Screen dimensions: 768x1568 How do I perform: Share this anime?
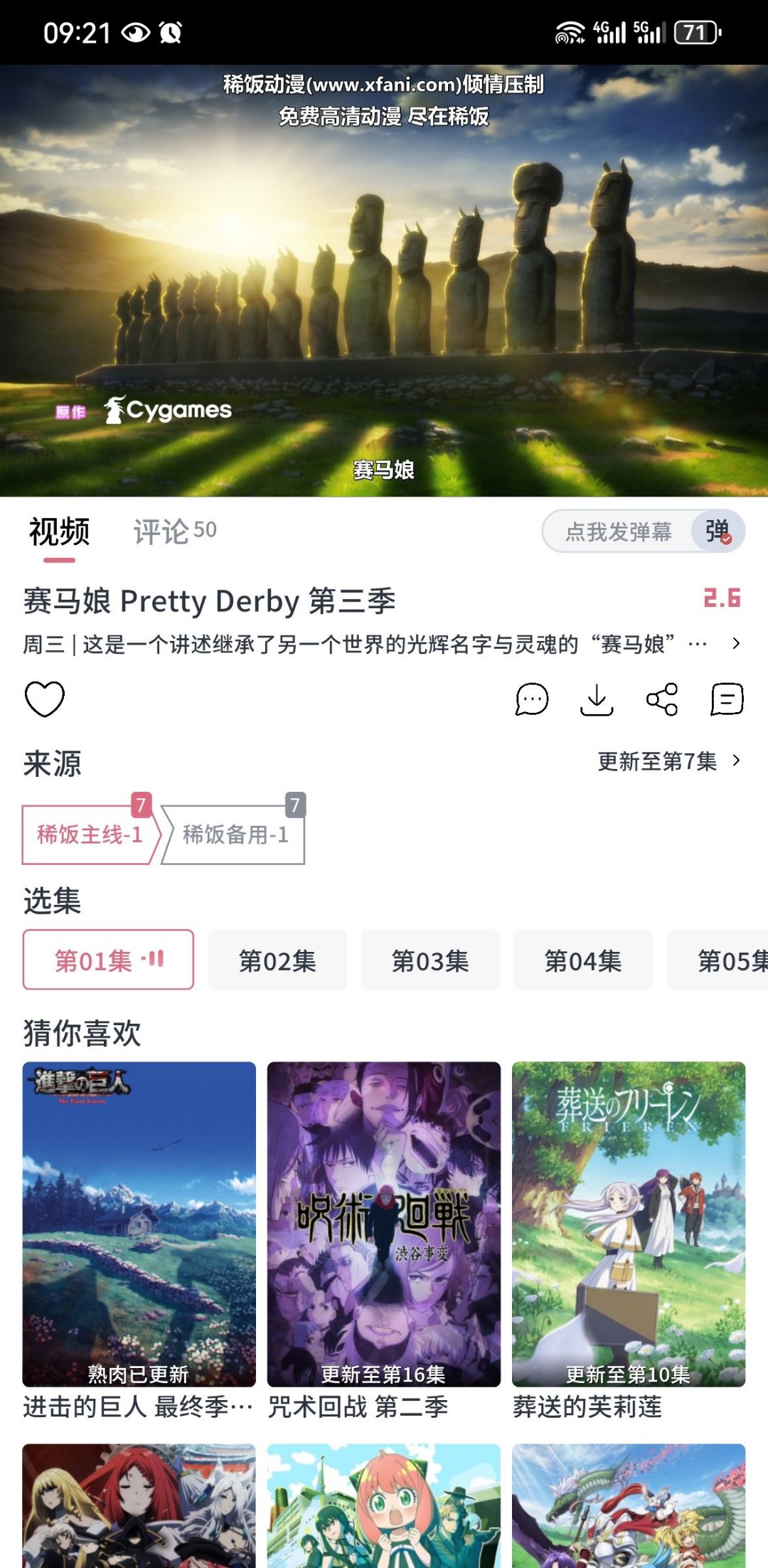pyautogui.click(x=662, y=699)
